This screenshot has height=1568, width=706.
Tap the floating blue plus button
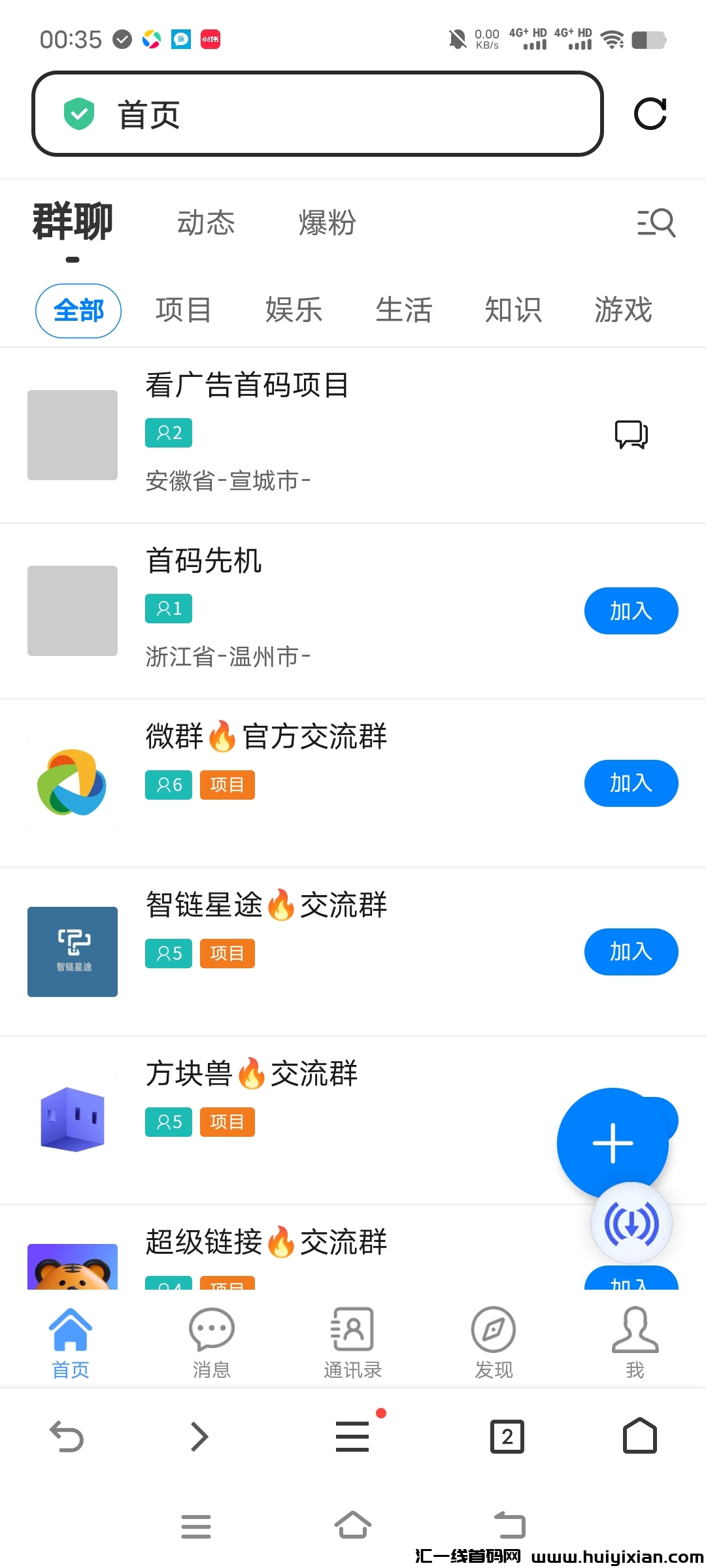[x=613, y=1143]
